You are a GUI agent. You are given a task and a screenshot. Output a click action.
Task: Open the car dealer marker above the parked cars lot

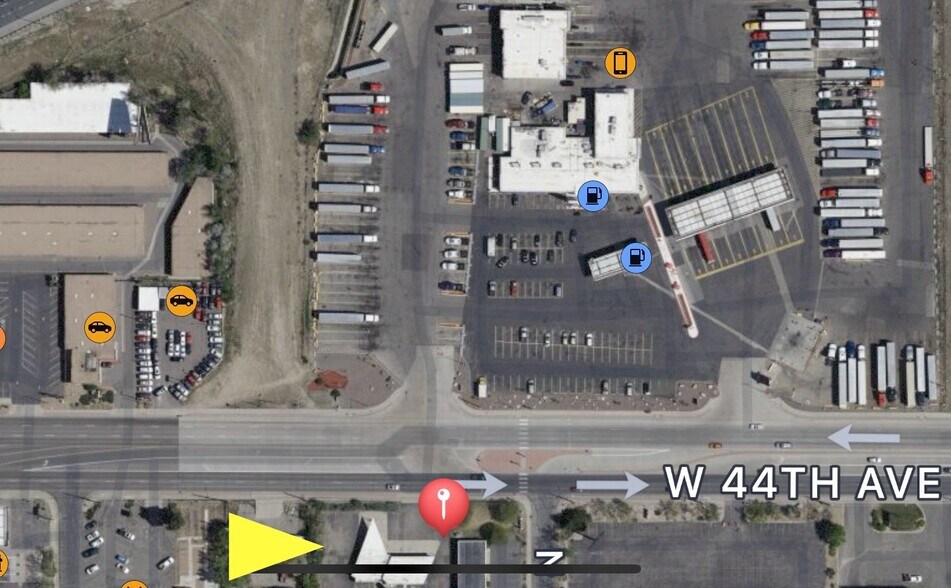pyautogui.click(x=181, y=300)
